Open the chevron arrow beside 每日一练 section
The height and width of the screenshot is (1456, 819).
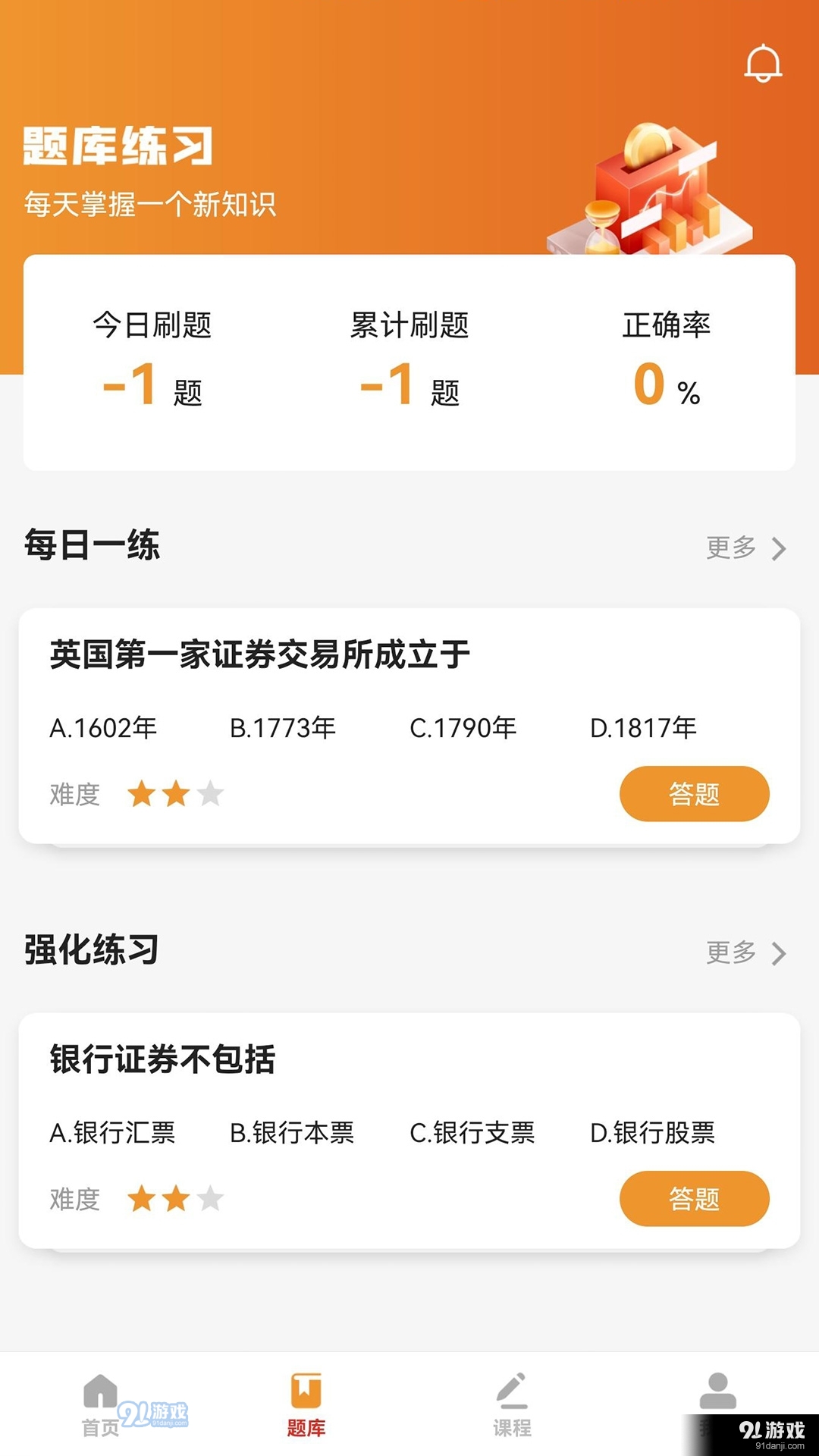coord(778,548)
